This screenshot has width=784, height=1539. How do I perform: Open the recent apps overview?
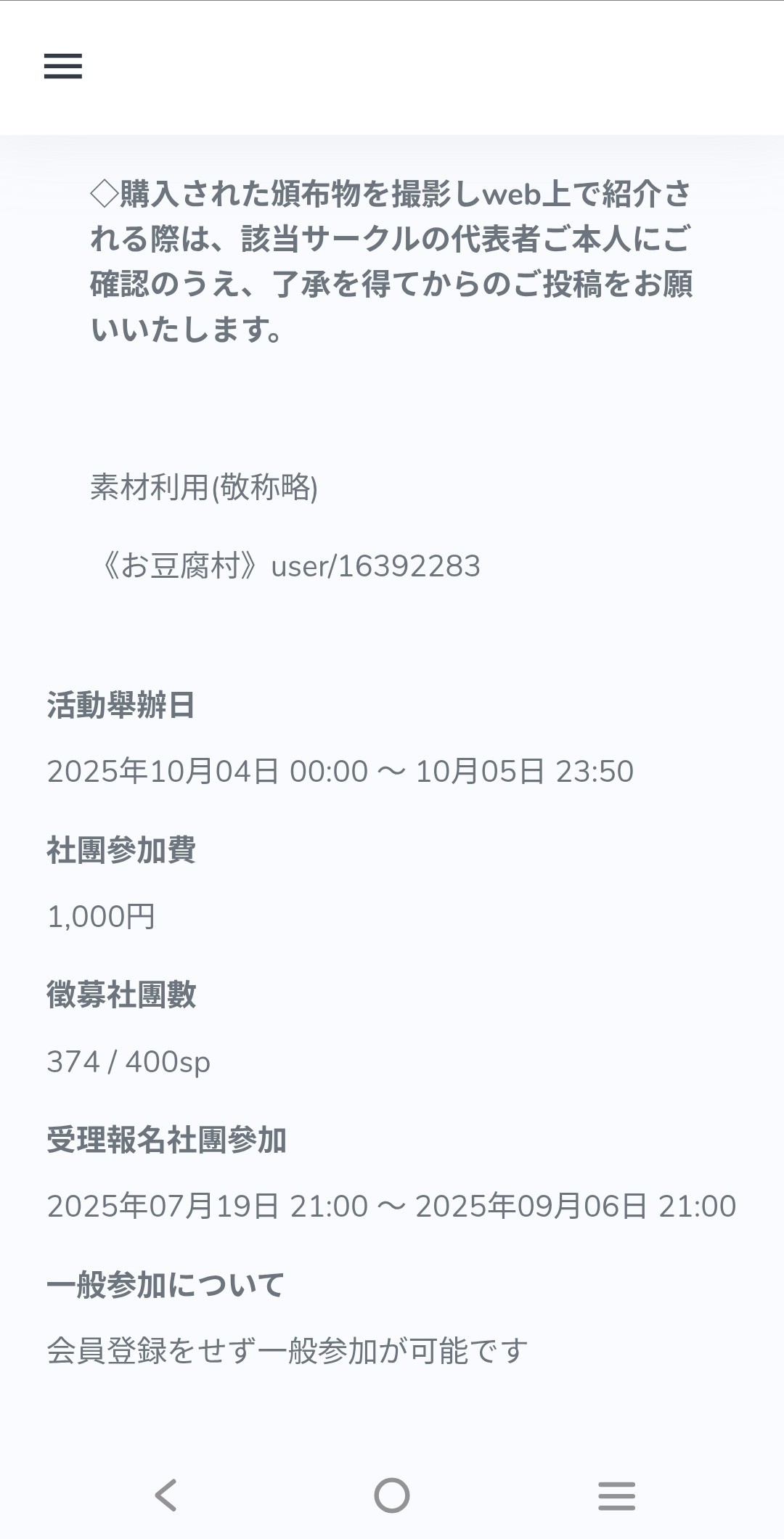pos(616,1495)
